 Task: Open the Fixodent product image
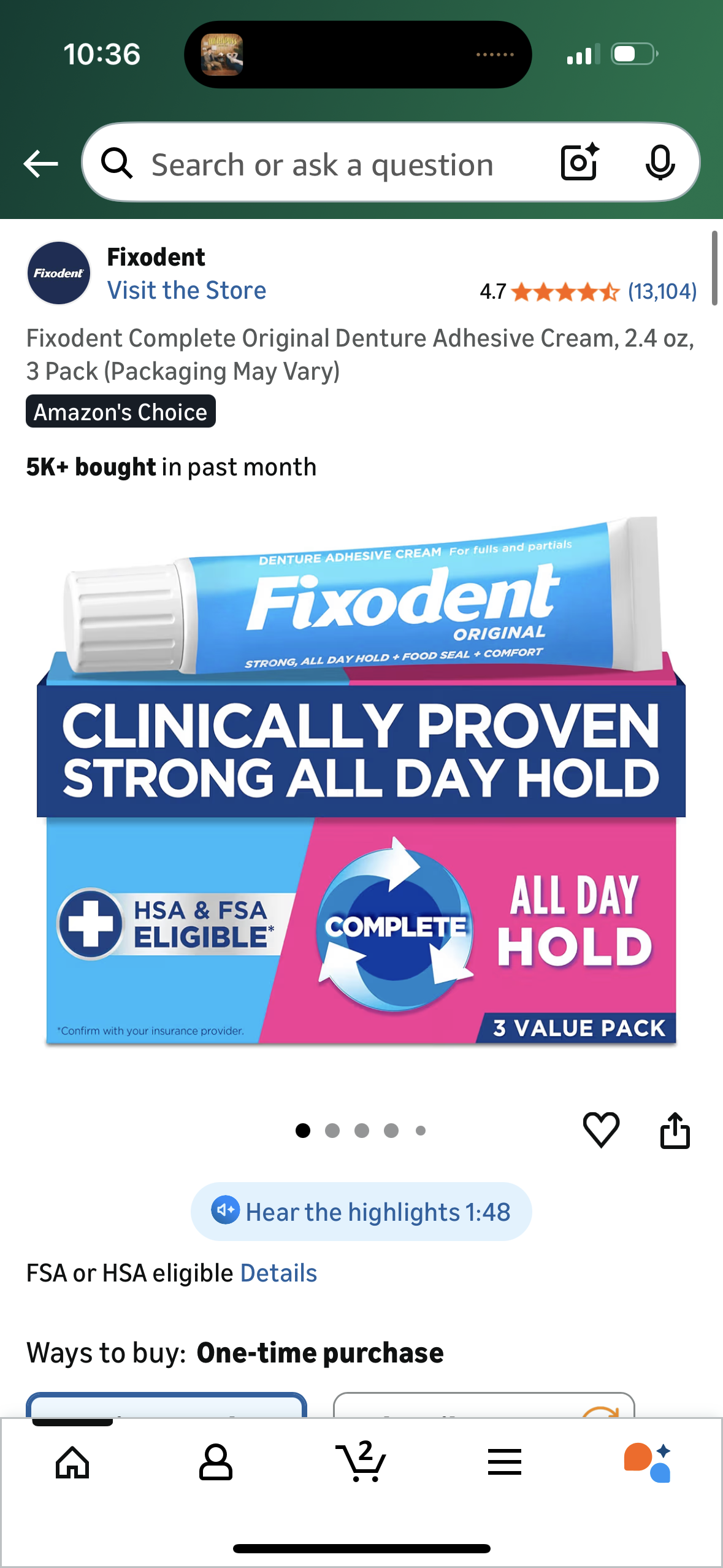(361, 779)
